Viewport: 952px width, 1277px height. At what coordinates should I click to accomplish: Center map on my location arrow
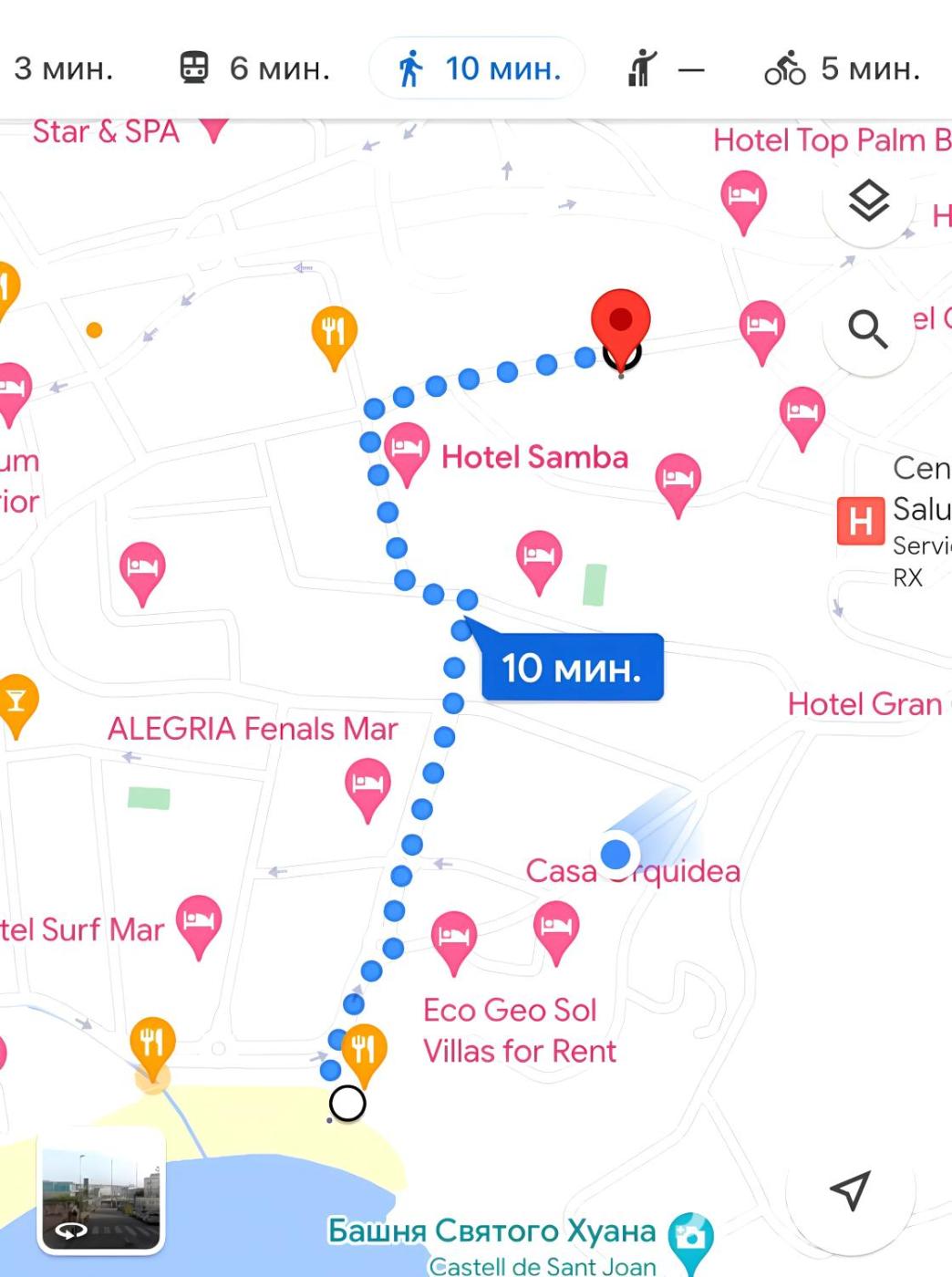(850, 1190)
